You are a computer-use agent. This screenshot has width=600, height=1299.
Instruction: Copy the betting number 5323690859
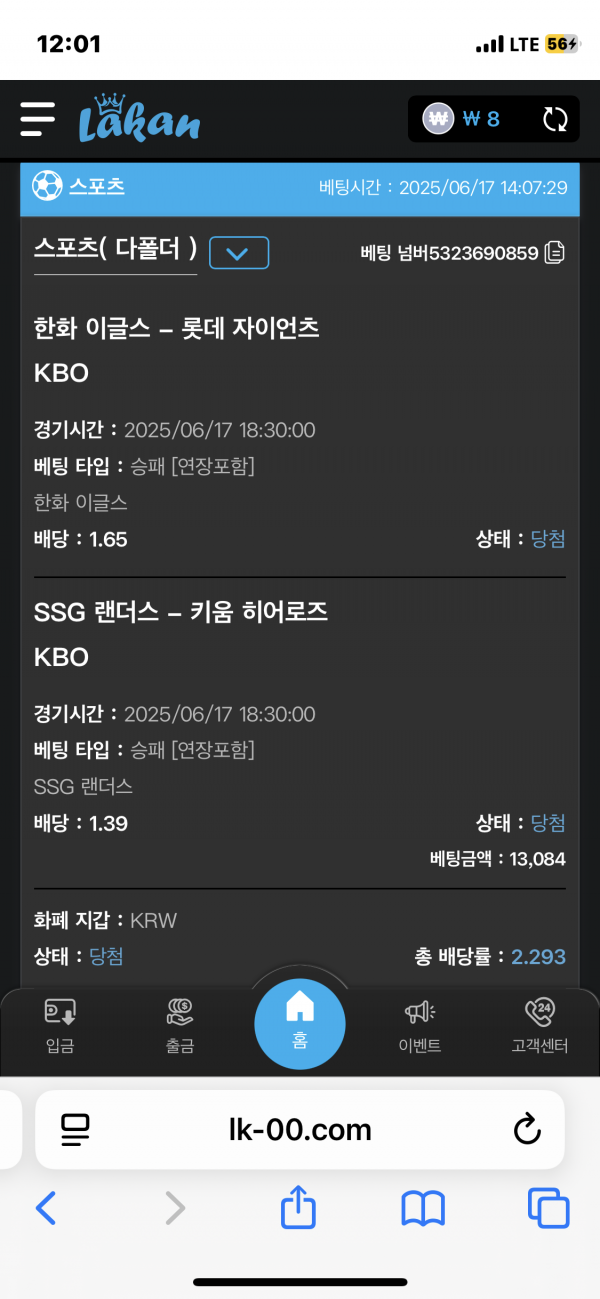pyautogui.click(x=555, y=253)
